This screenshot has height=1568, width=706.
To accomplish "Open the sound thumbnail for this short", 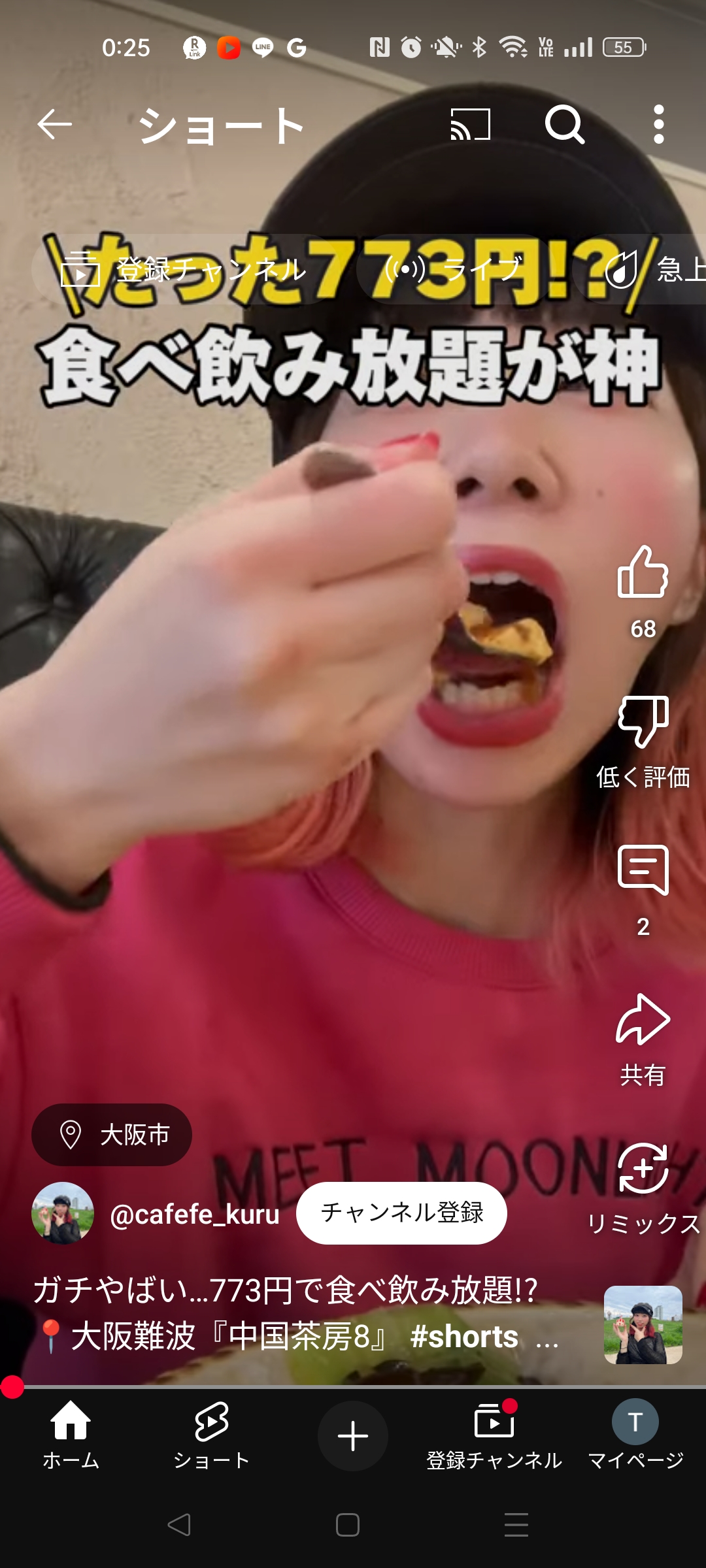I will 643,1325.
